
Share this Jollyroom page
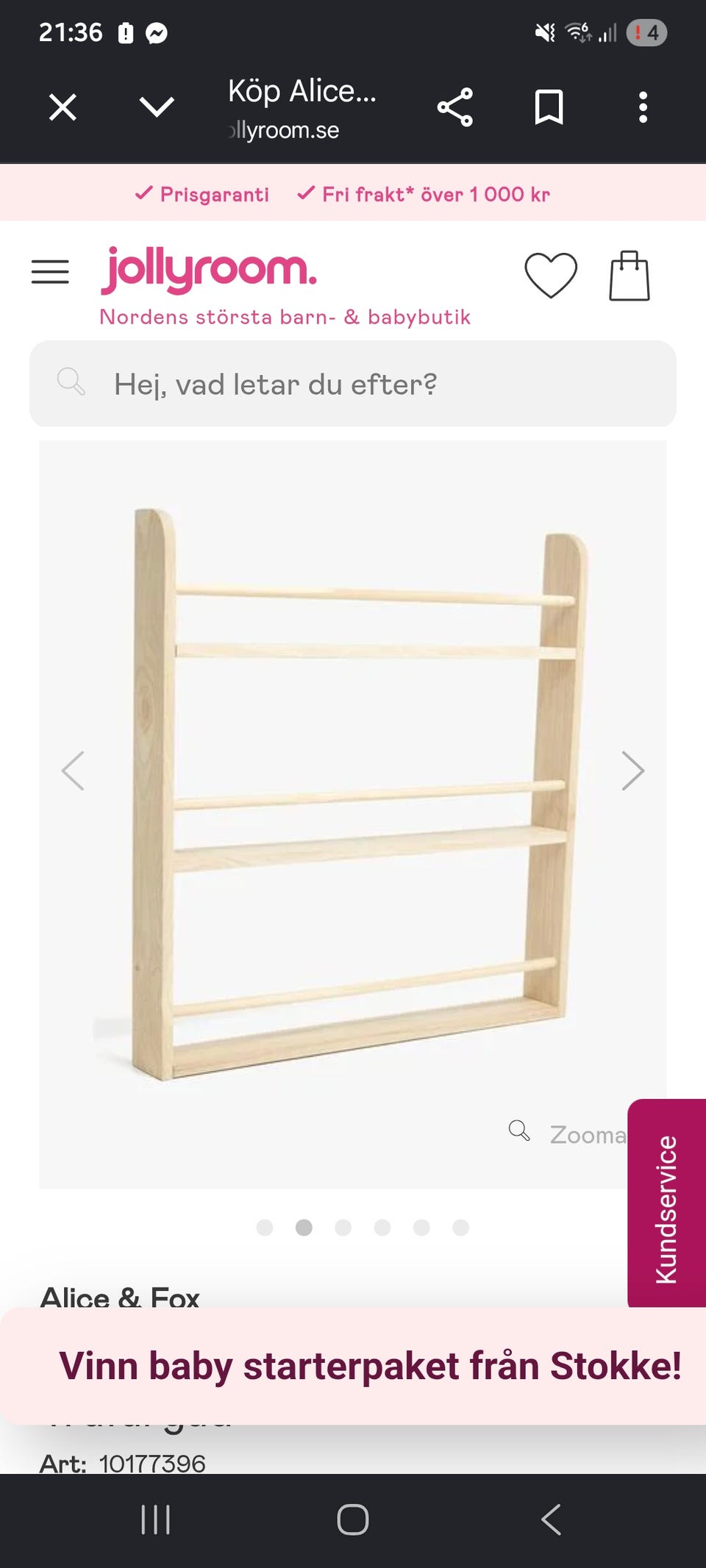[455, 107]
